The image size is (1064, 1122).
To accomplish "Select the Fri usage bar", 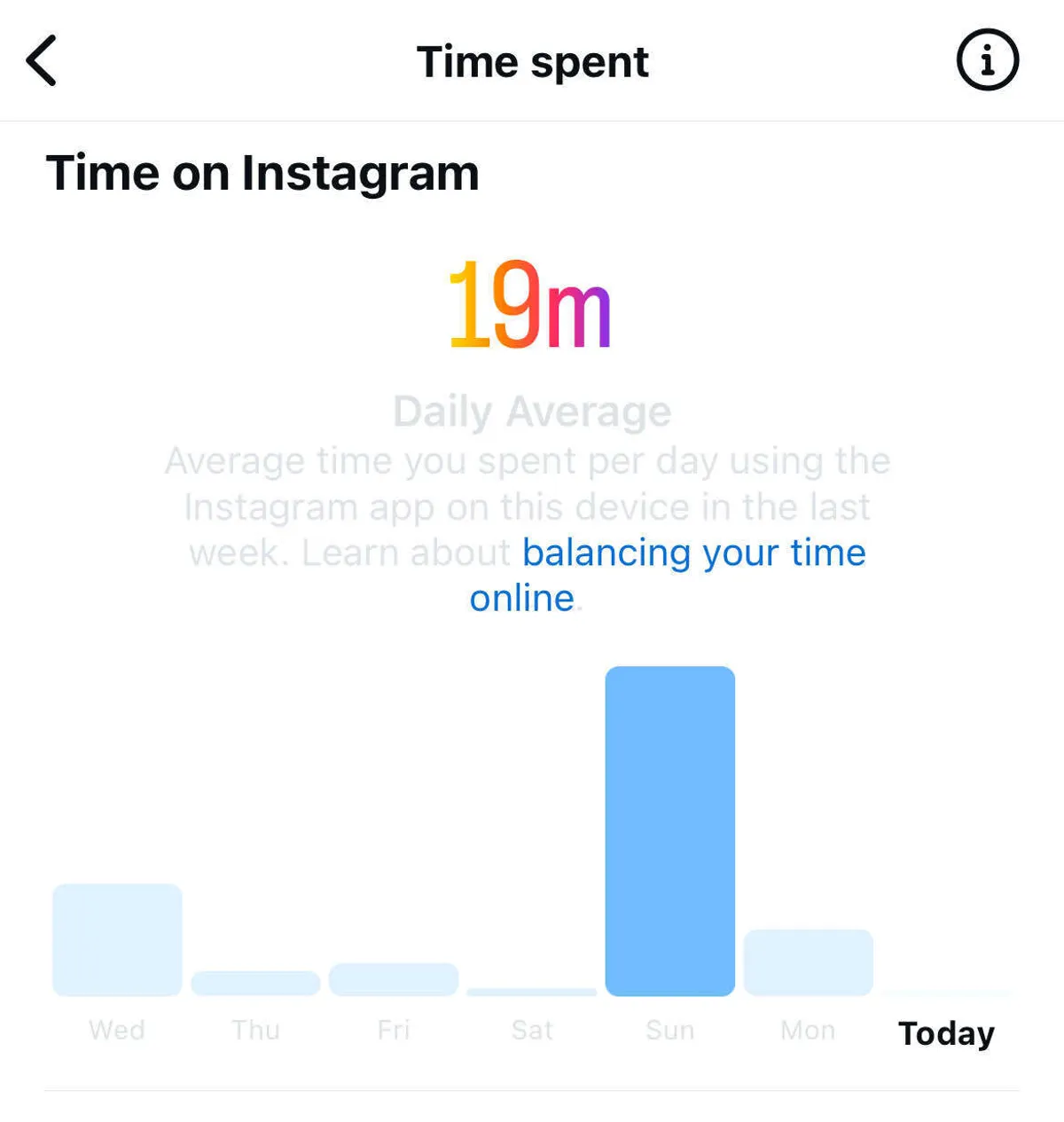I will pos(394,979).
